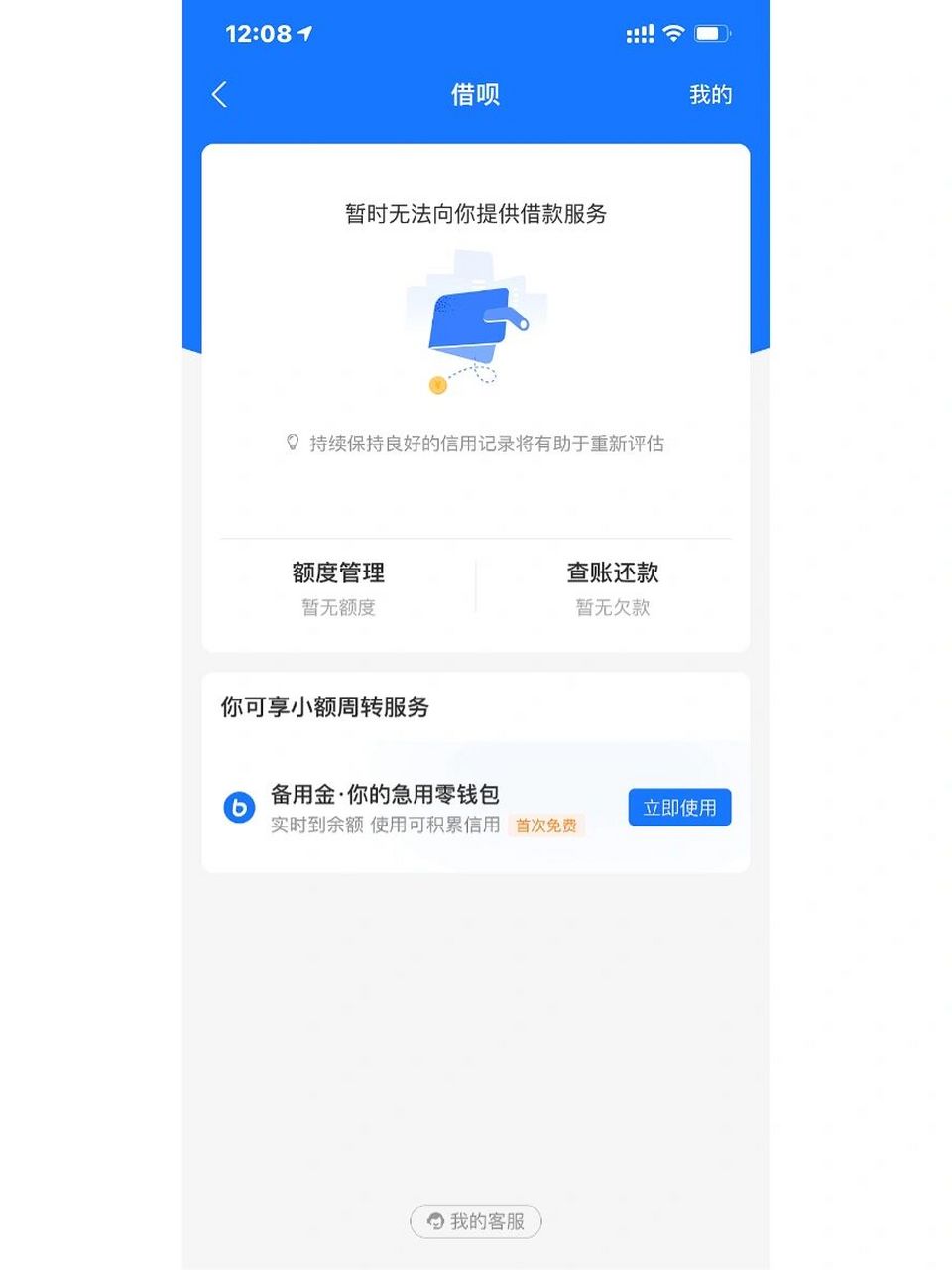Viewport: 952px width, 1270px height.
Task: Open 我的 in the top right corner
Action: (710, 94)
